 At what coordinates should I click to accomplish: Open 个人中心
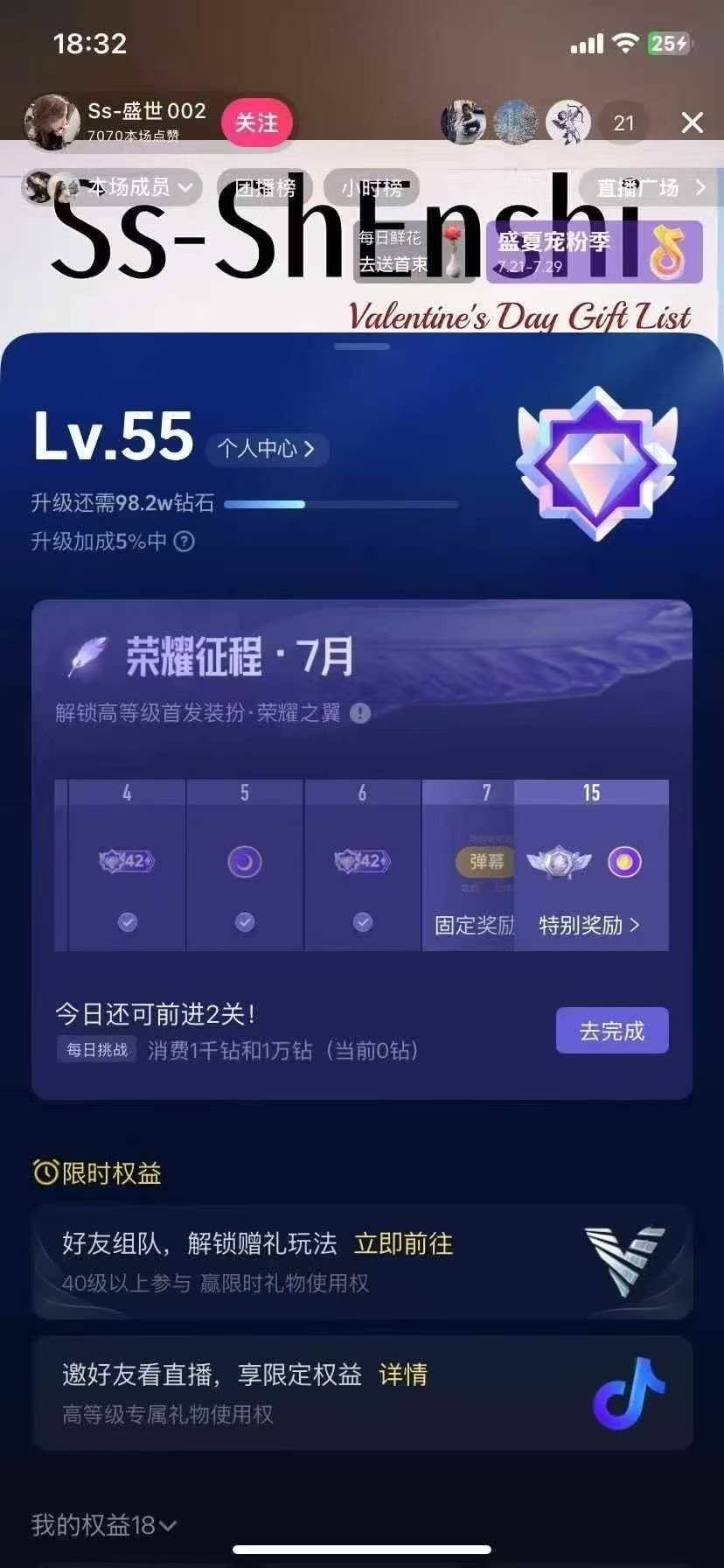[x=266, y=449]
